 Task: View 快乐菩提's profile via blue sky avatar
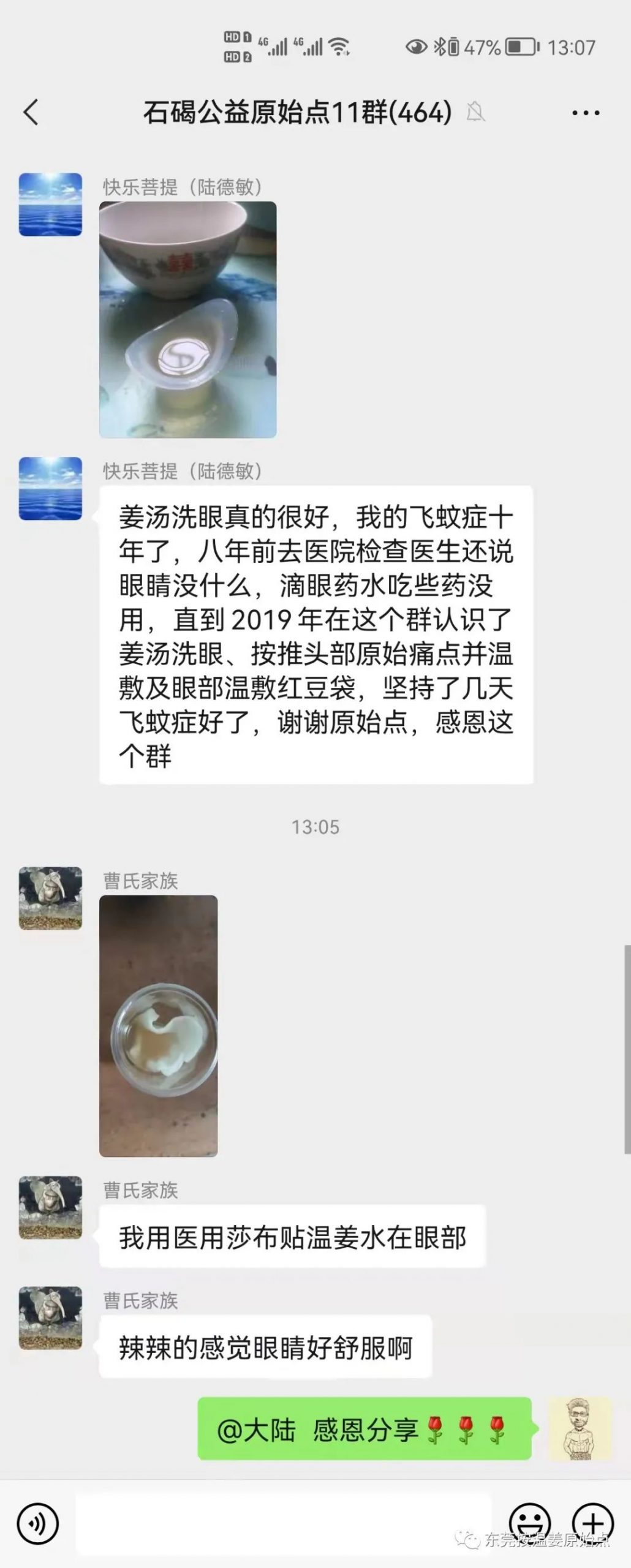[50, 205]
